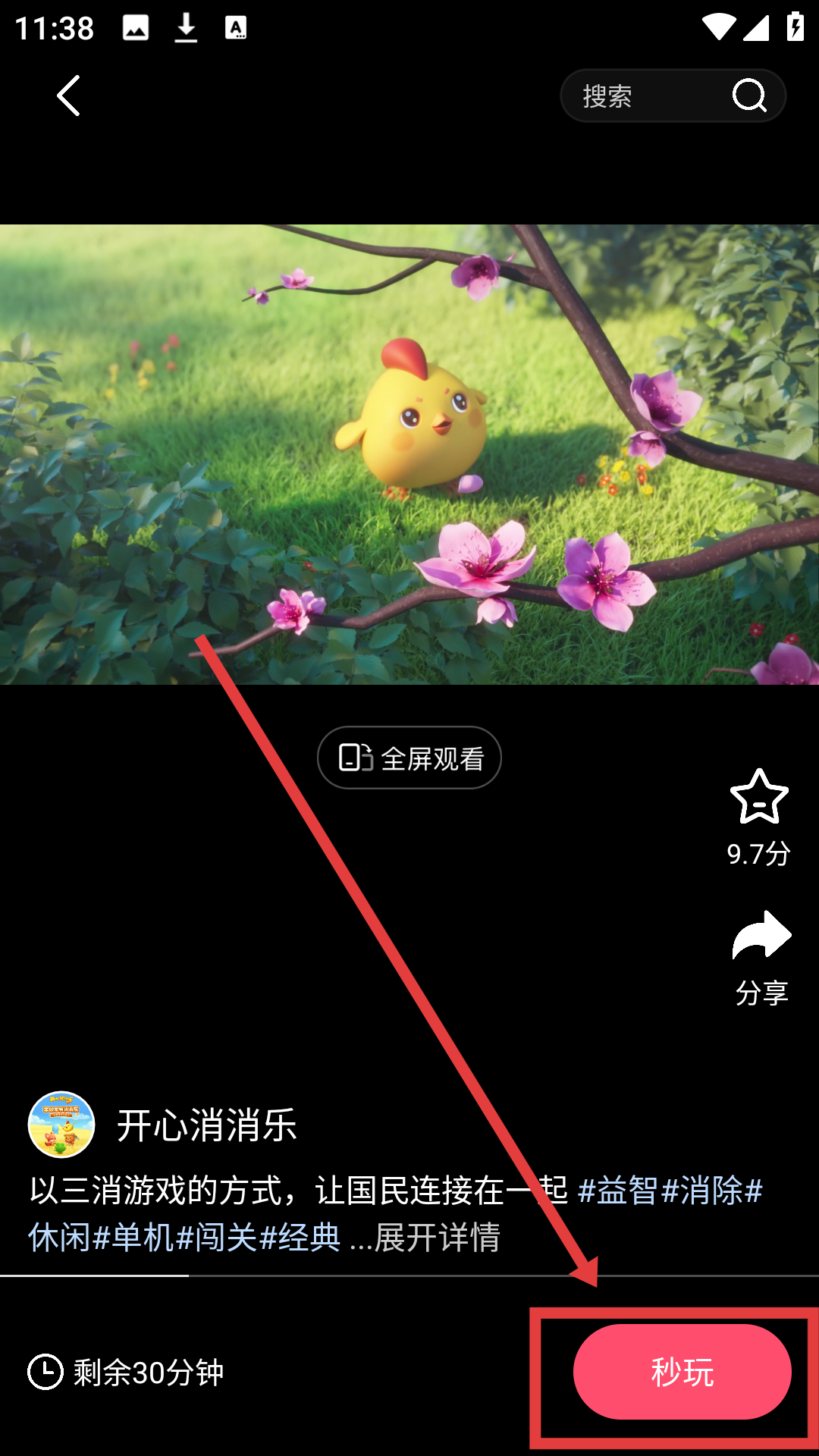The height and width of the screenshot is (1456, 819).
Task: Tap 全屏观看 to watch fullscreen
Action: click(x=409, y=758)
